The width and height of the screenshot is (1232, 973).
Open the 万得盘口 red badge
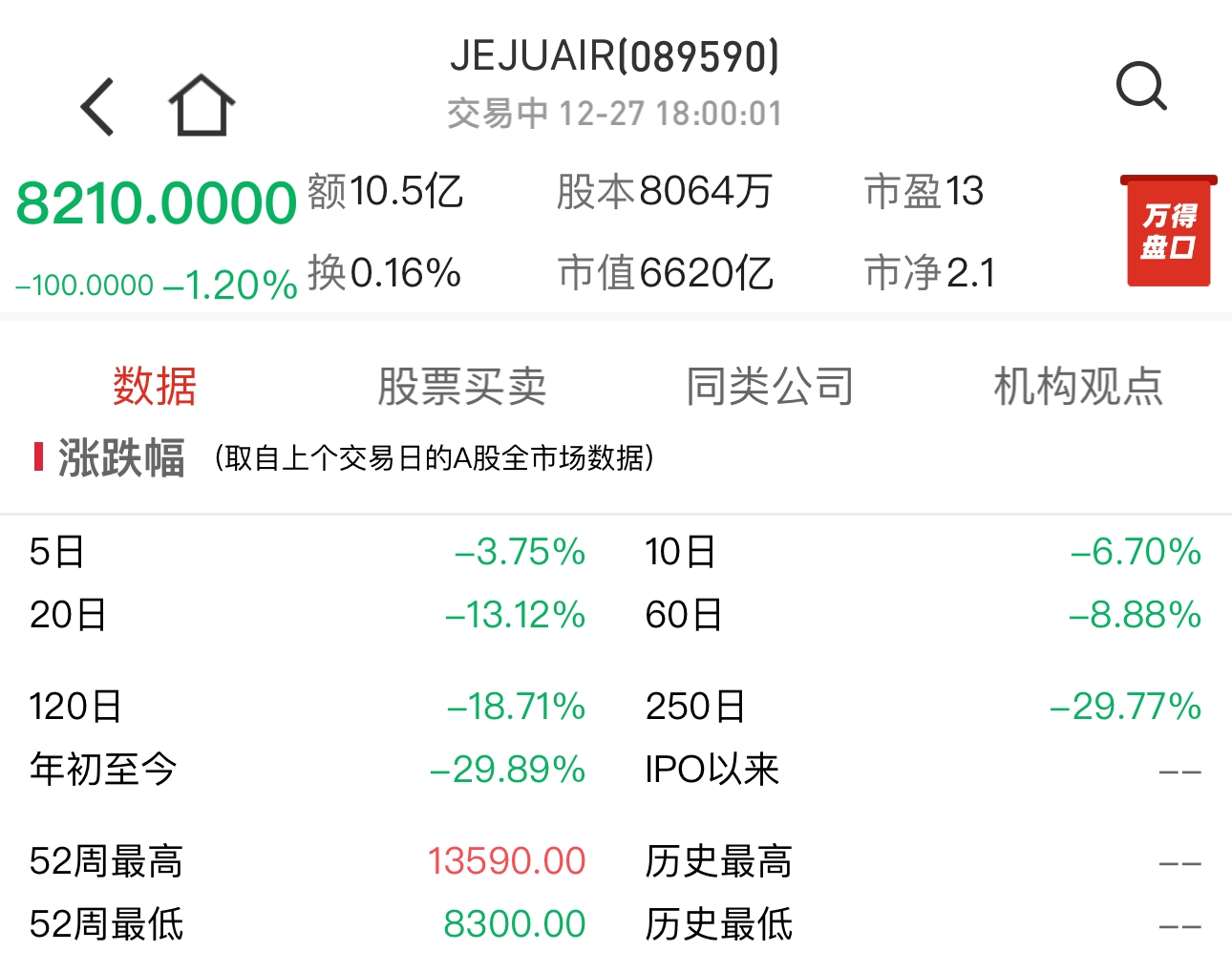1168,232
